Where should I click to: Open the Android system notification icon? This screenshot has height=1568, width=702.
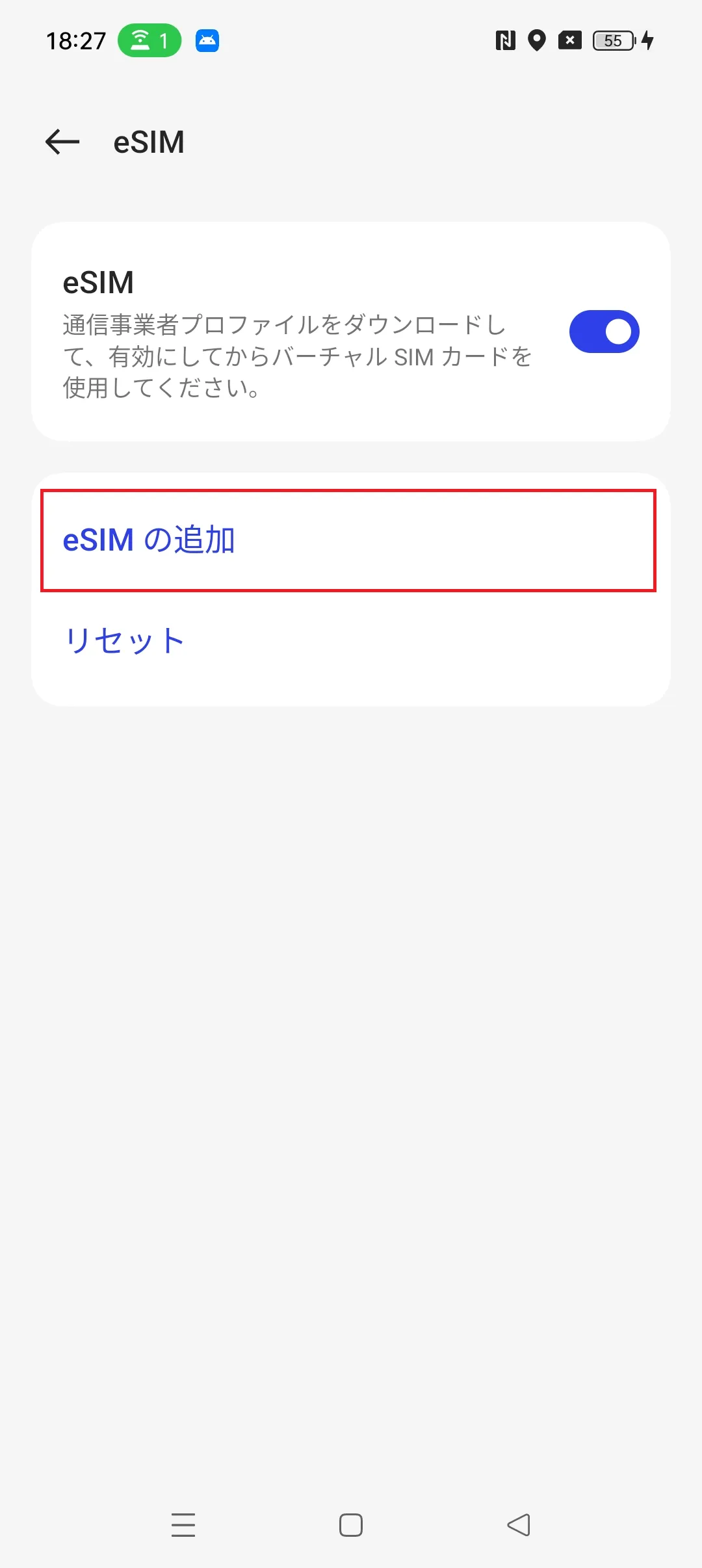click(207, 40)
